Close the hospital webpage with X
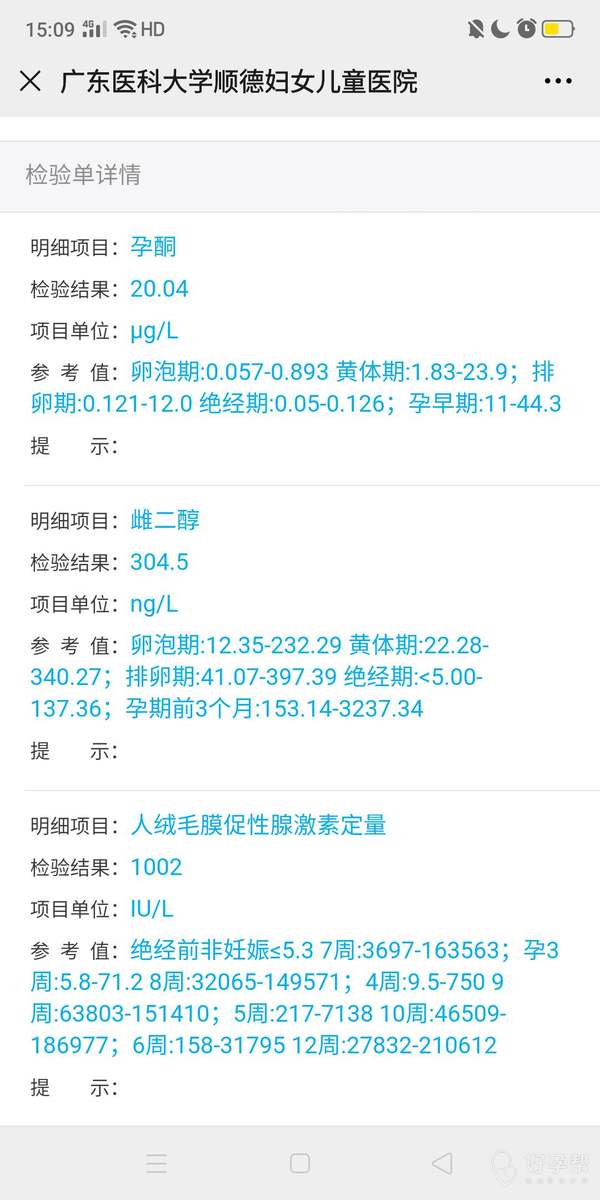 30,81
